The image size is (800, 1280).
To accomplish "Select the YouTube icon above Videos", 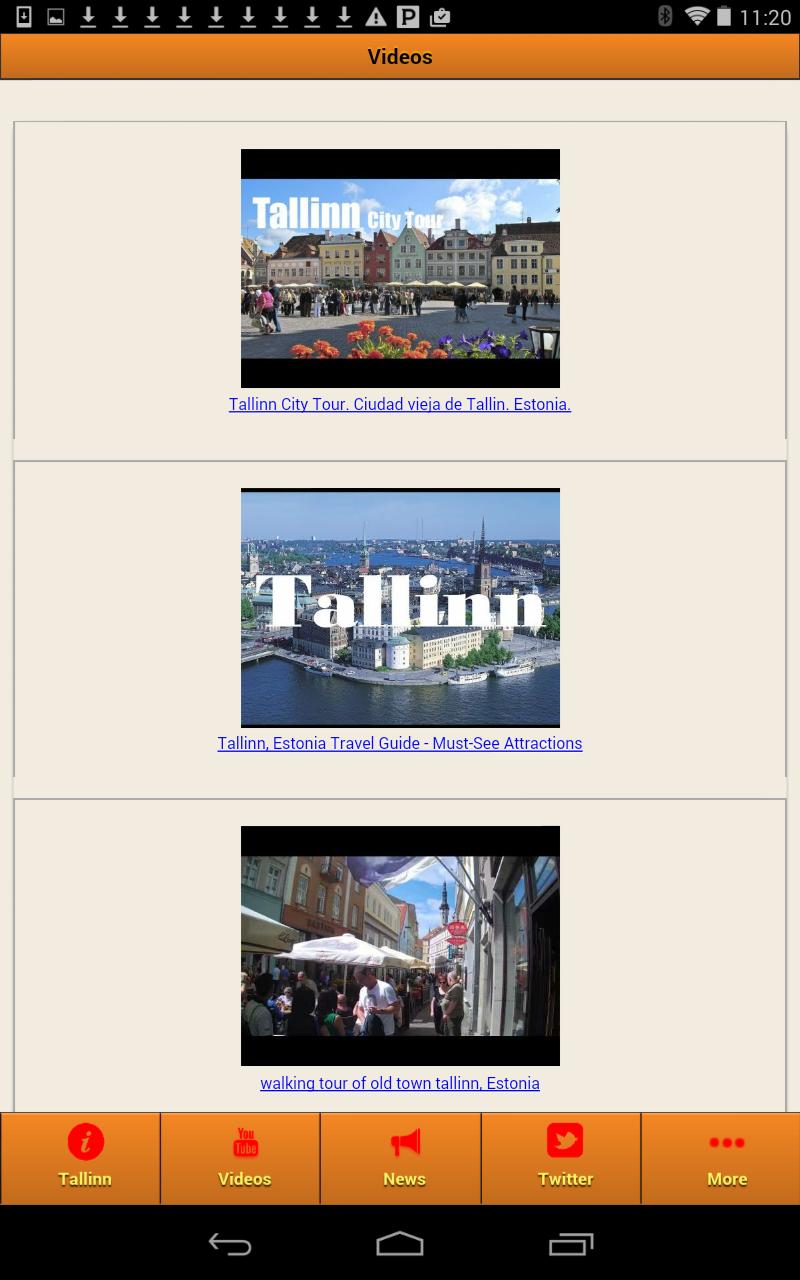I will point(245,1142).
